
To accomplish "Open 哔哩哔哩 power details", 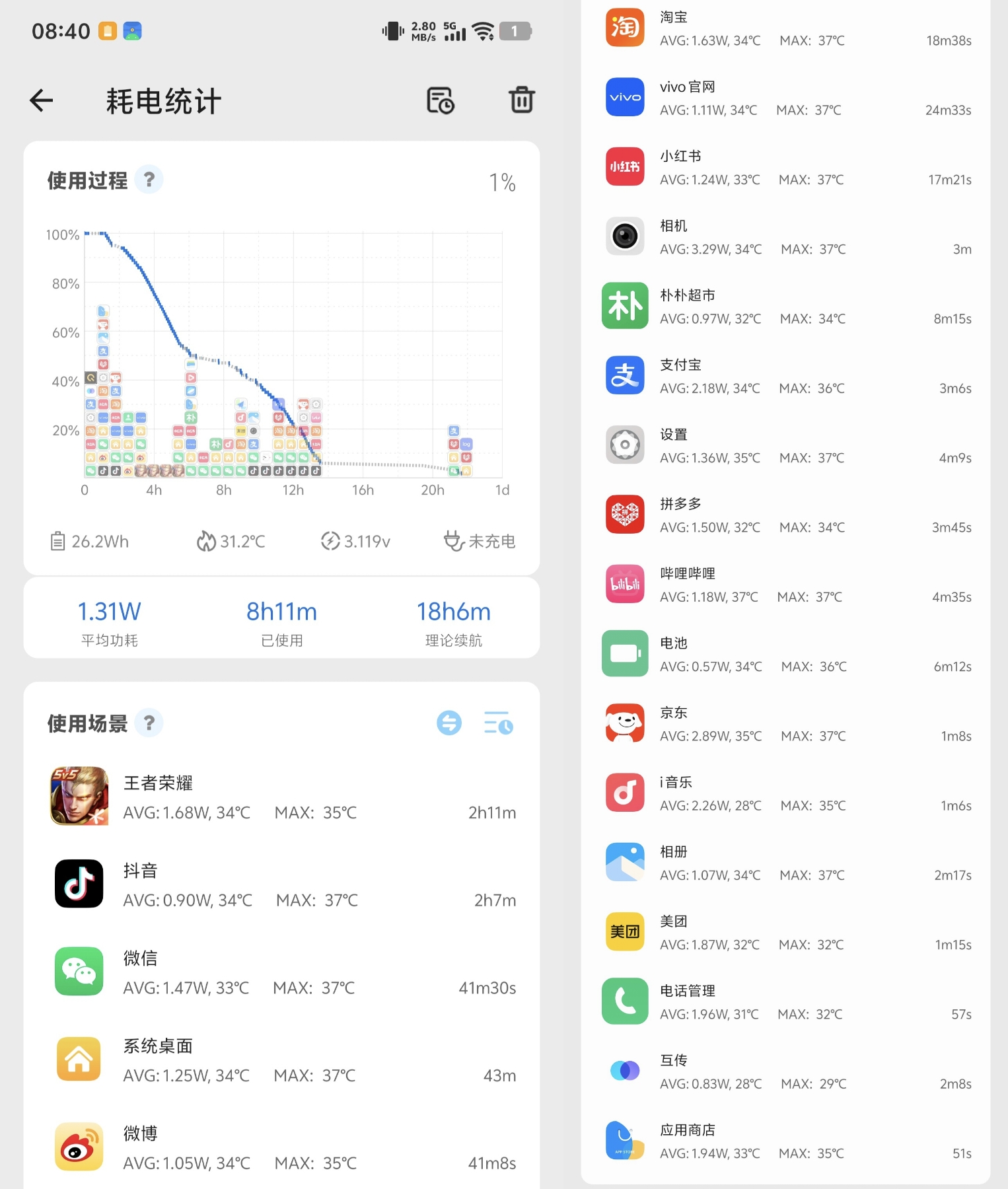I will point(786,585).
